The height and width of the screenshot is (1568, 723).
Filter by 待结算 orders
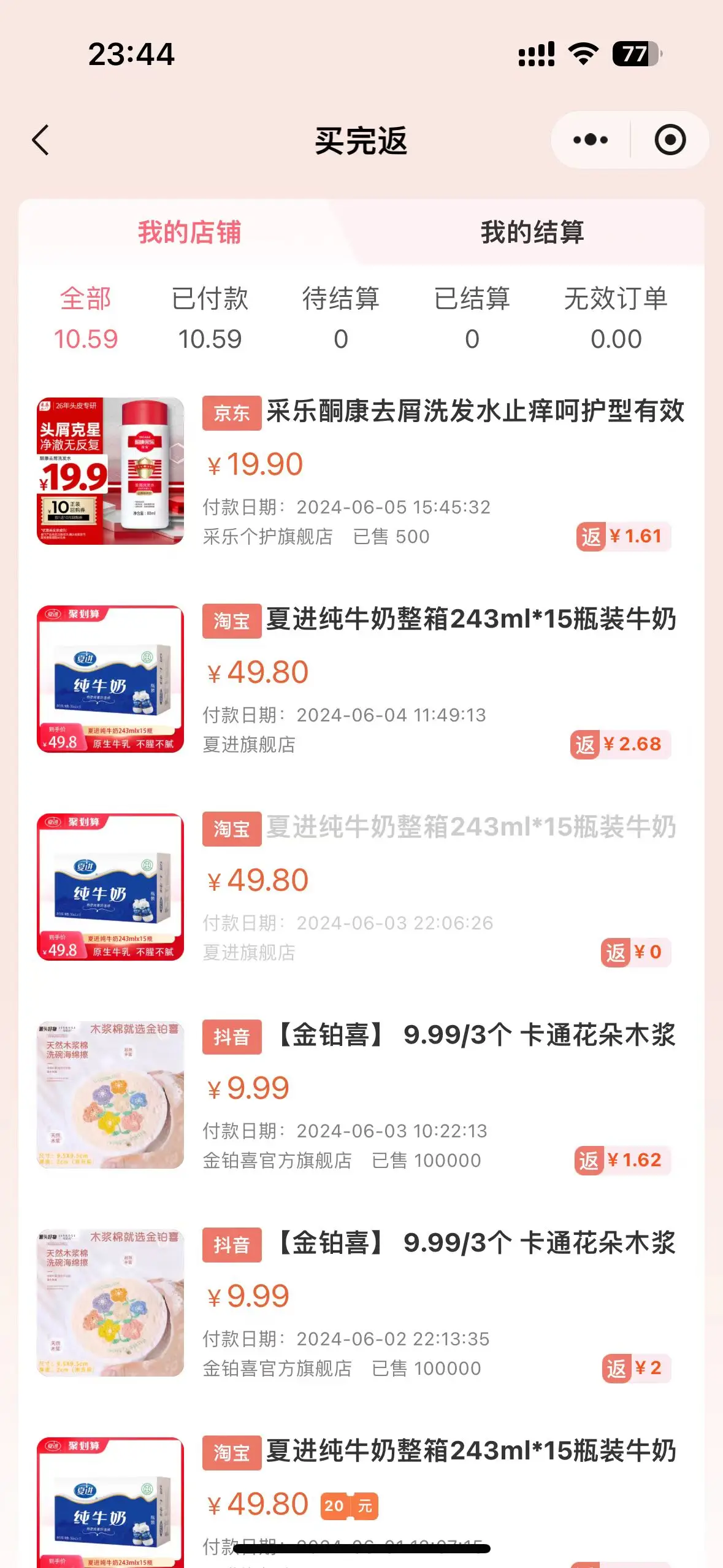pyautogui.click(x=341, y=318)
